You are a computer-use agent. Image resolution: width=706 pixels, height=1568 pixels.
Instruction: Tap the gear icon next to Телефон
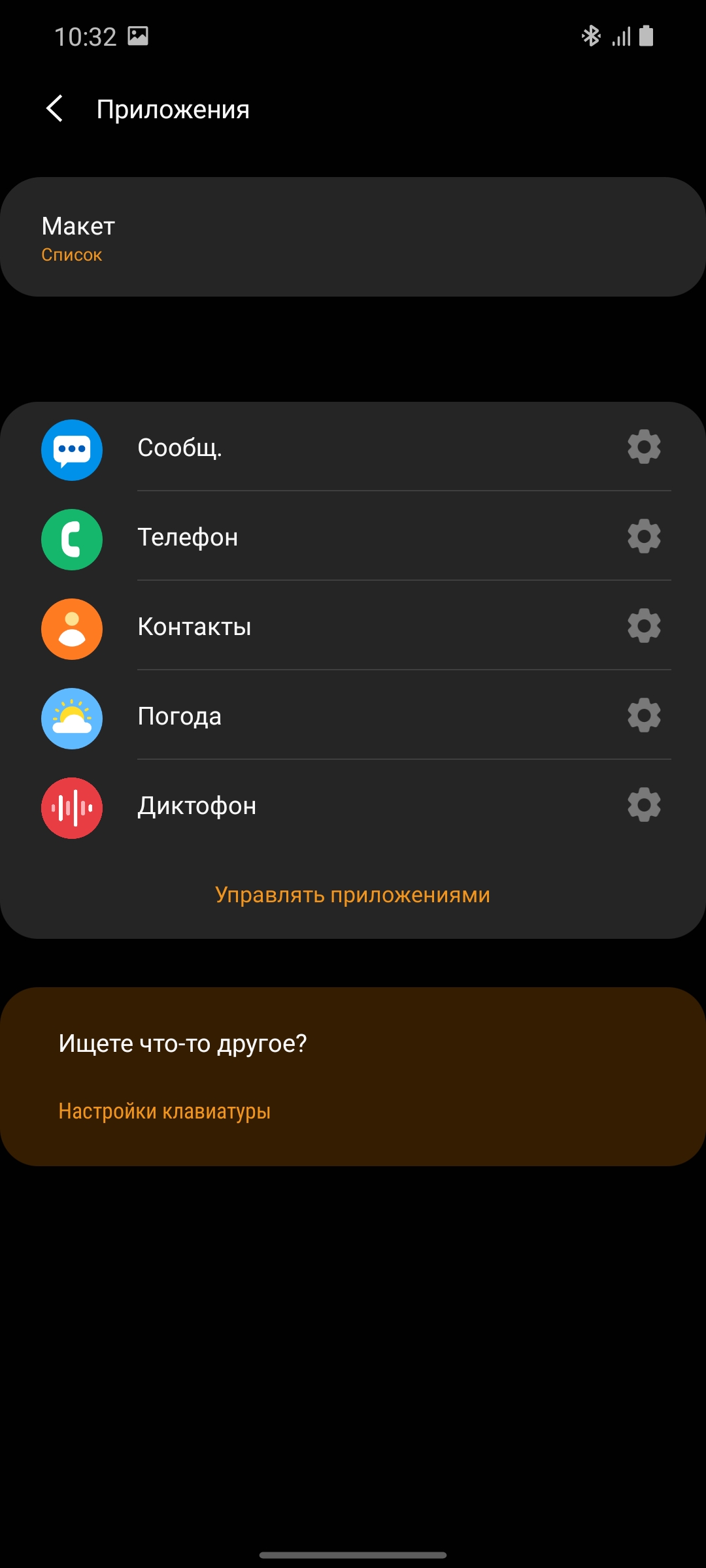click(x=644, y=537)
